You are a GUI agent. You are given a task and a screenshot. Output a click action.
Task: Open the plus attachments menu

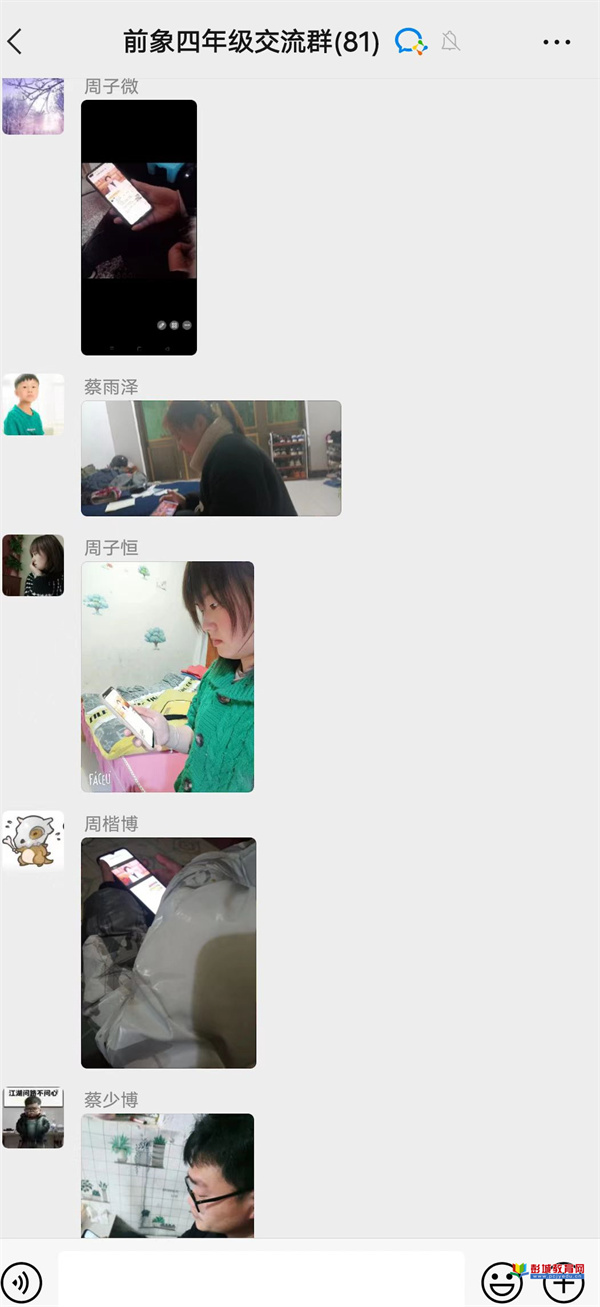point(562,1282)
